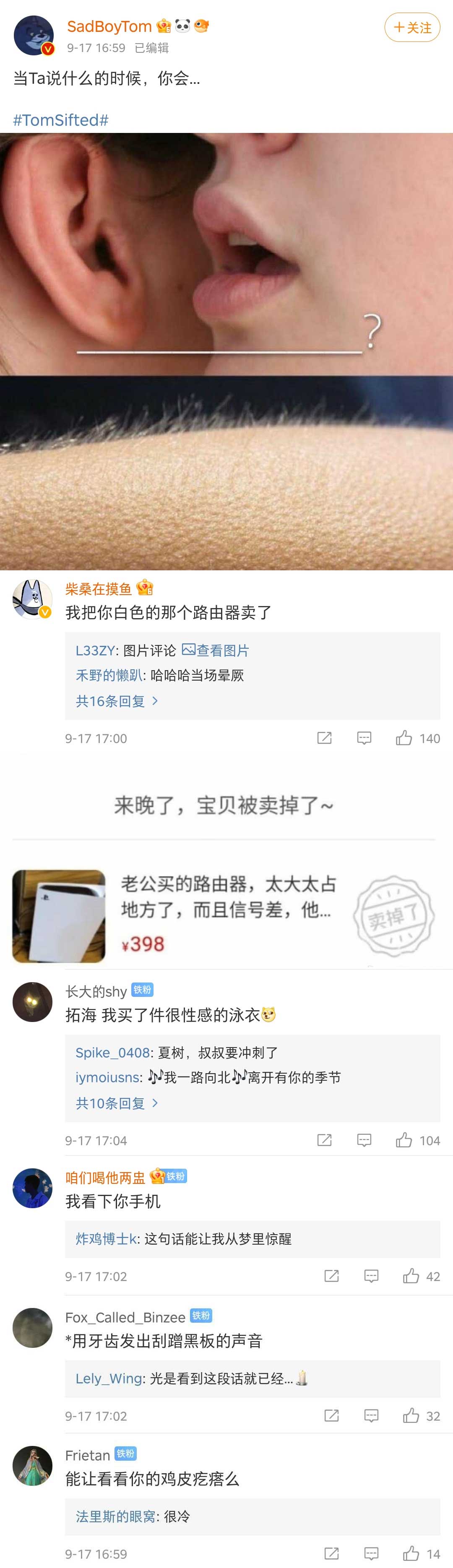
Task: Like Fox_Called_Binzee's comment
Action: (411, 1415)
